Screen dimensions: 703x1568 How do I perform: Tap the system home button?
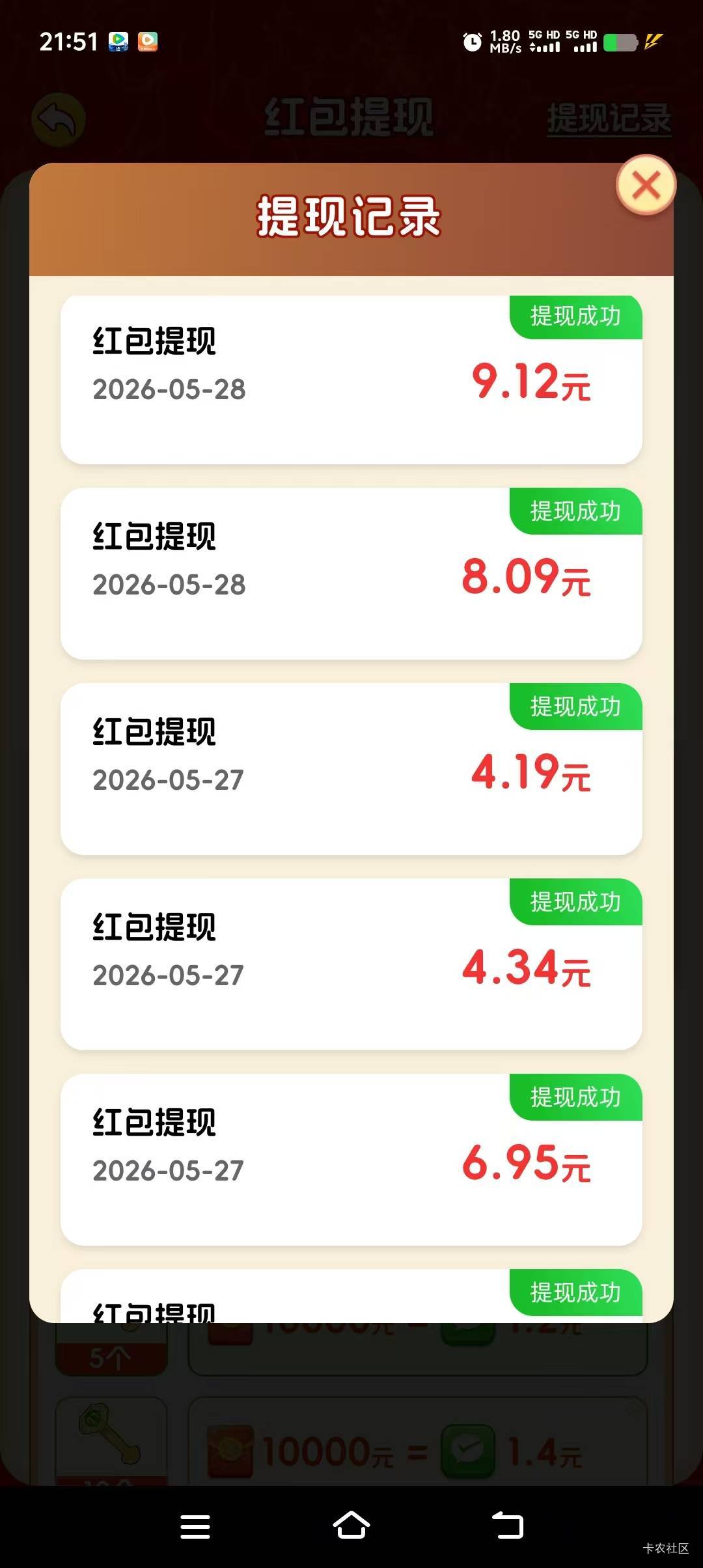[351, 1526]
